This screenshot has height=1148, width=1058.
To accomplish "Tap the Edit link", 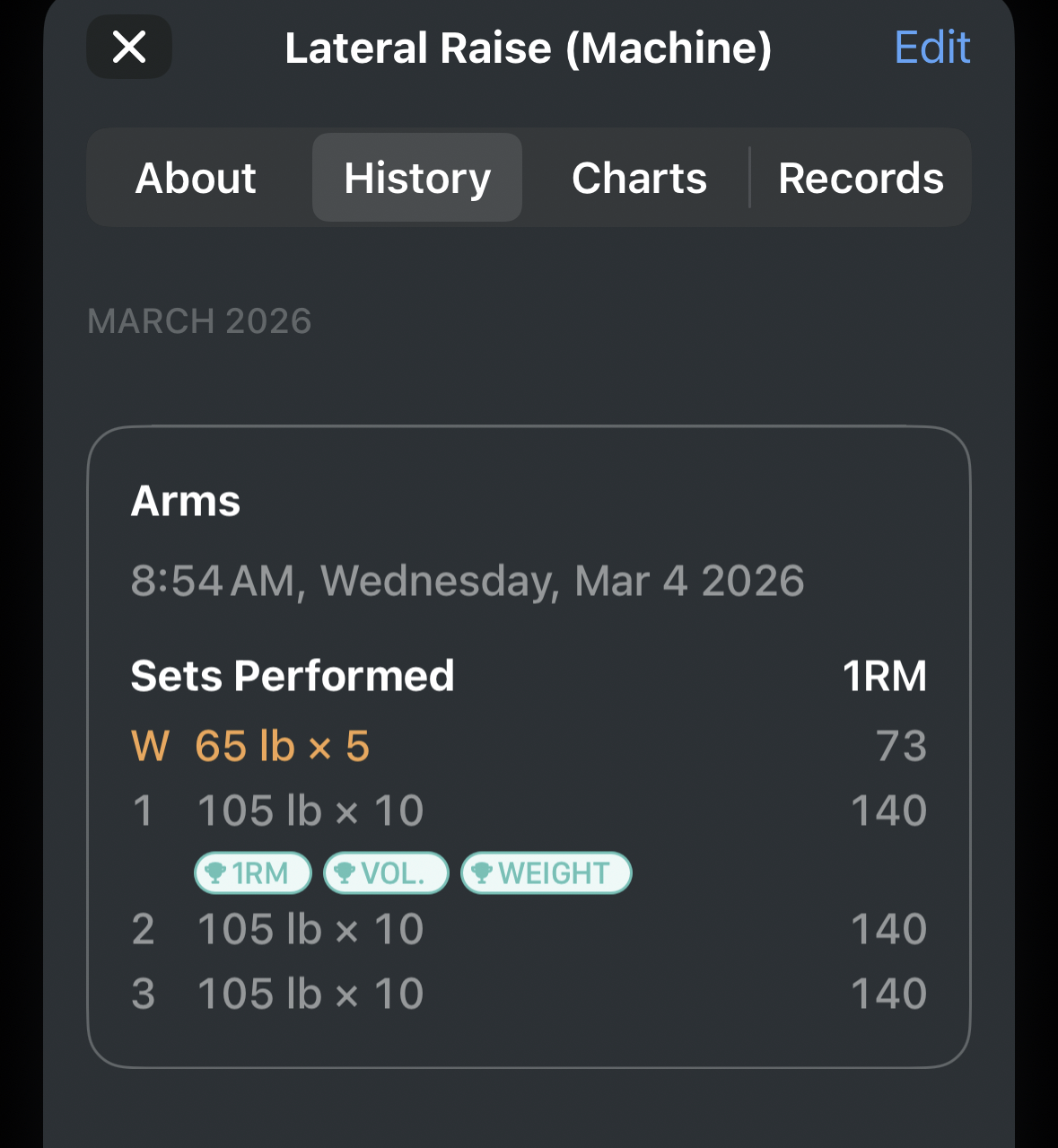I will 932,47.
